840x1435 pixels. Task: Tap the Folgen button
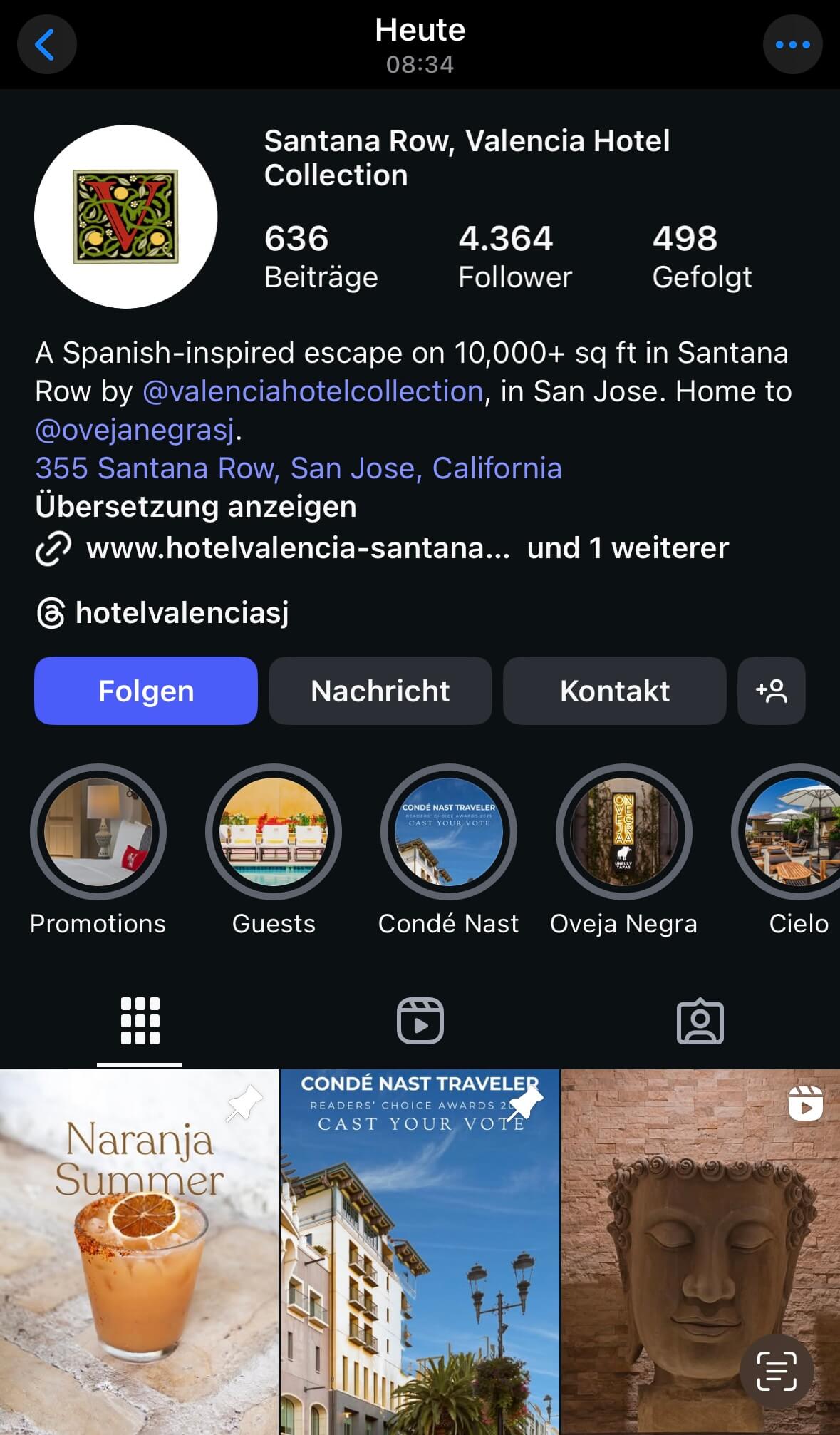tap(146, 691)
